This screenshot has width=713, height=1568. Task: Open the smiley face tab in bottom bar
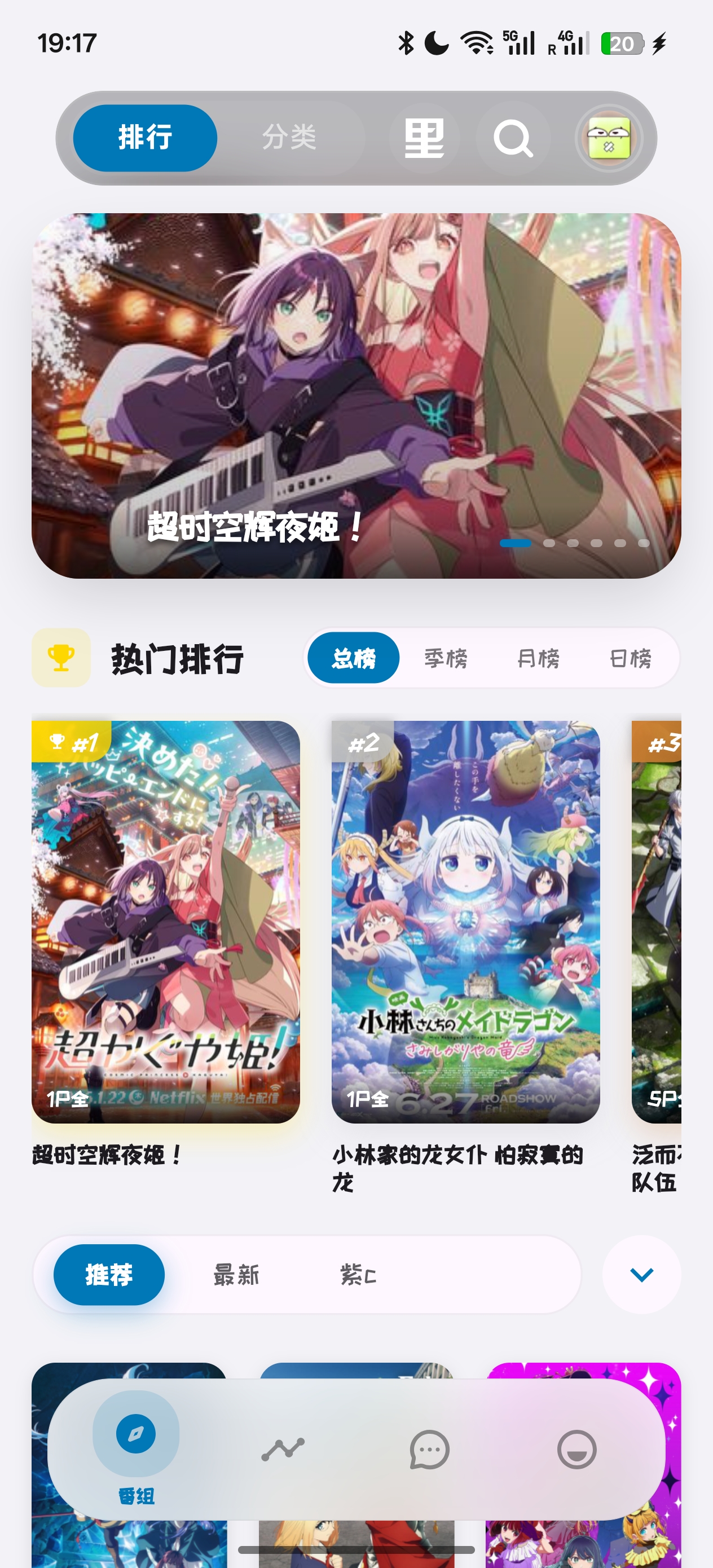coord(576,1450)
